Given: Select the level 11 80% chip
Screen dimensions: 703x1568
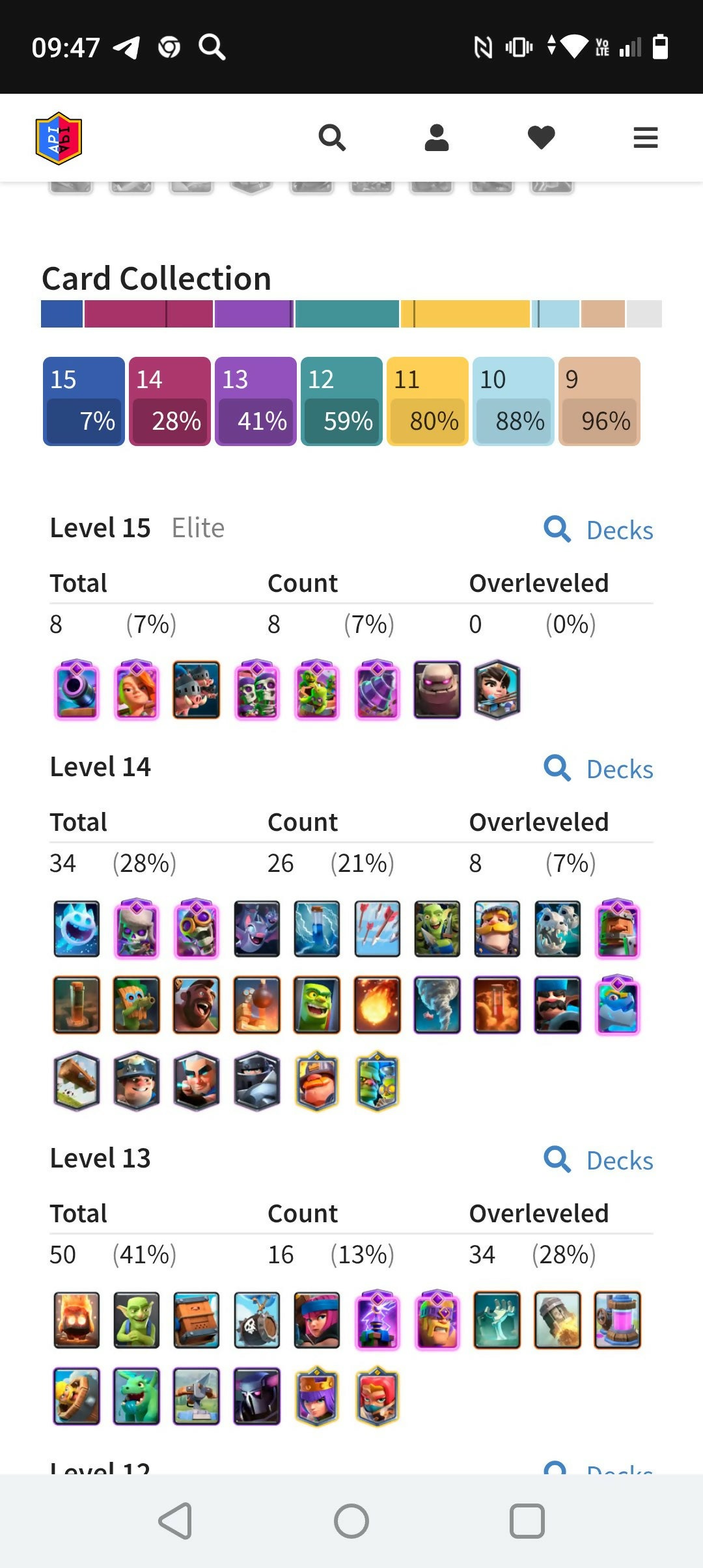Looking at the screenshot, I should click(x=427, y=401).
